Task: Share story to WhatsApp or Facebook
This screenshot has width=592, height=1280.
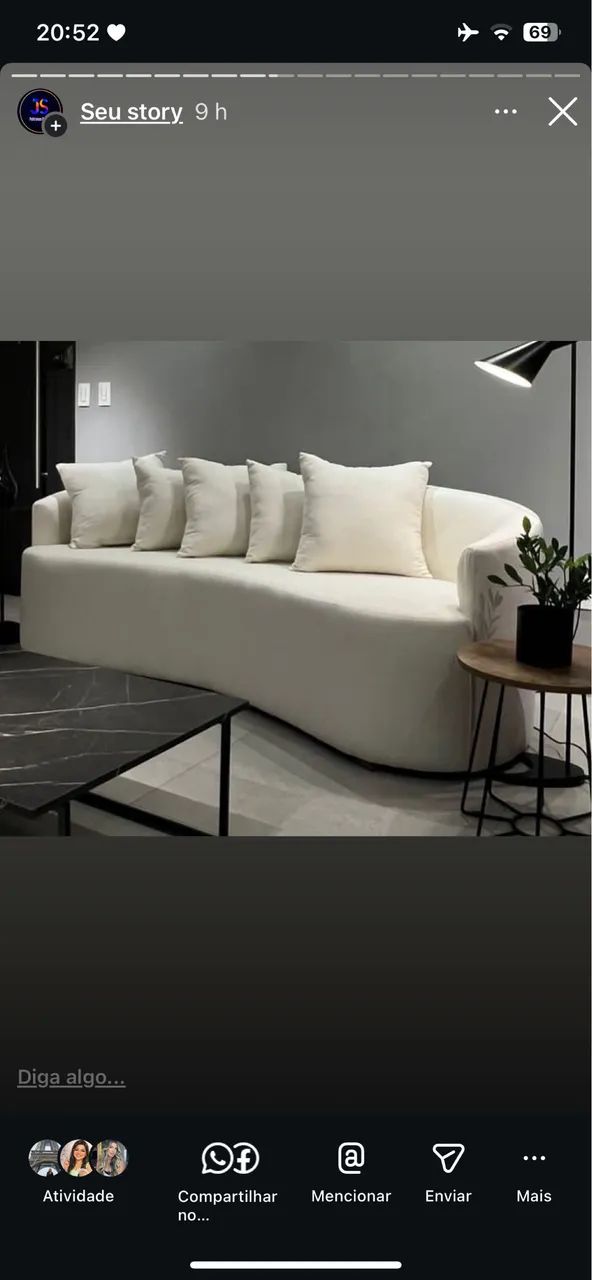Action: [x=228, y=1181]
